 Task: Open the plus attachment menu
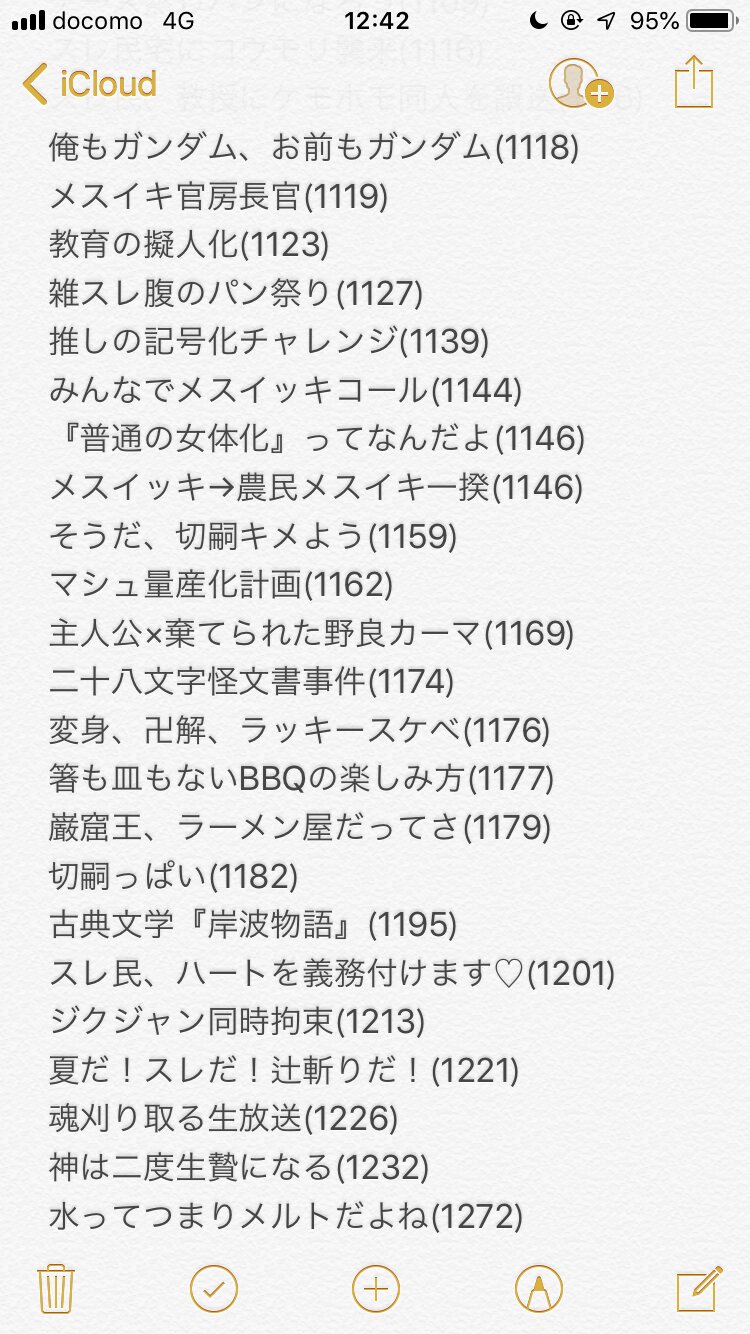pos(375,1288)
